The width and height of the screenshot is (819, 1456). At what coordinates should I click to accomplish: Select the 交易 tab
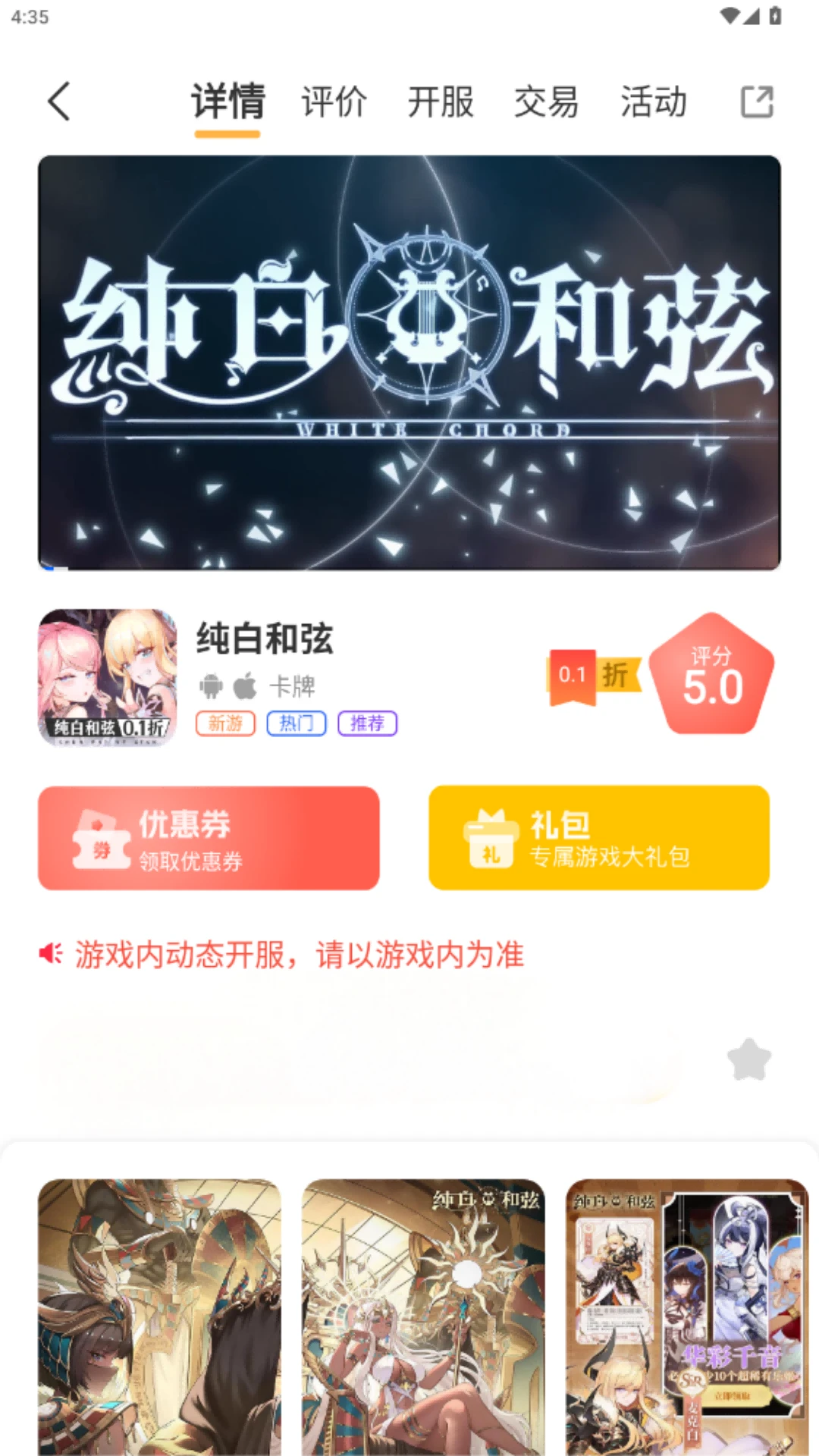click(546, 102)
